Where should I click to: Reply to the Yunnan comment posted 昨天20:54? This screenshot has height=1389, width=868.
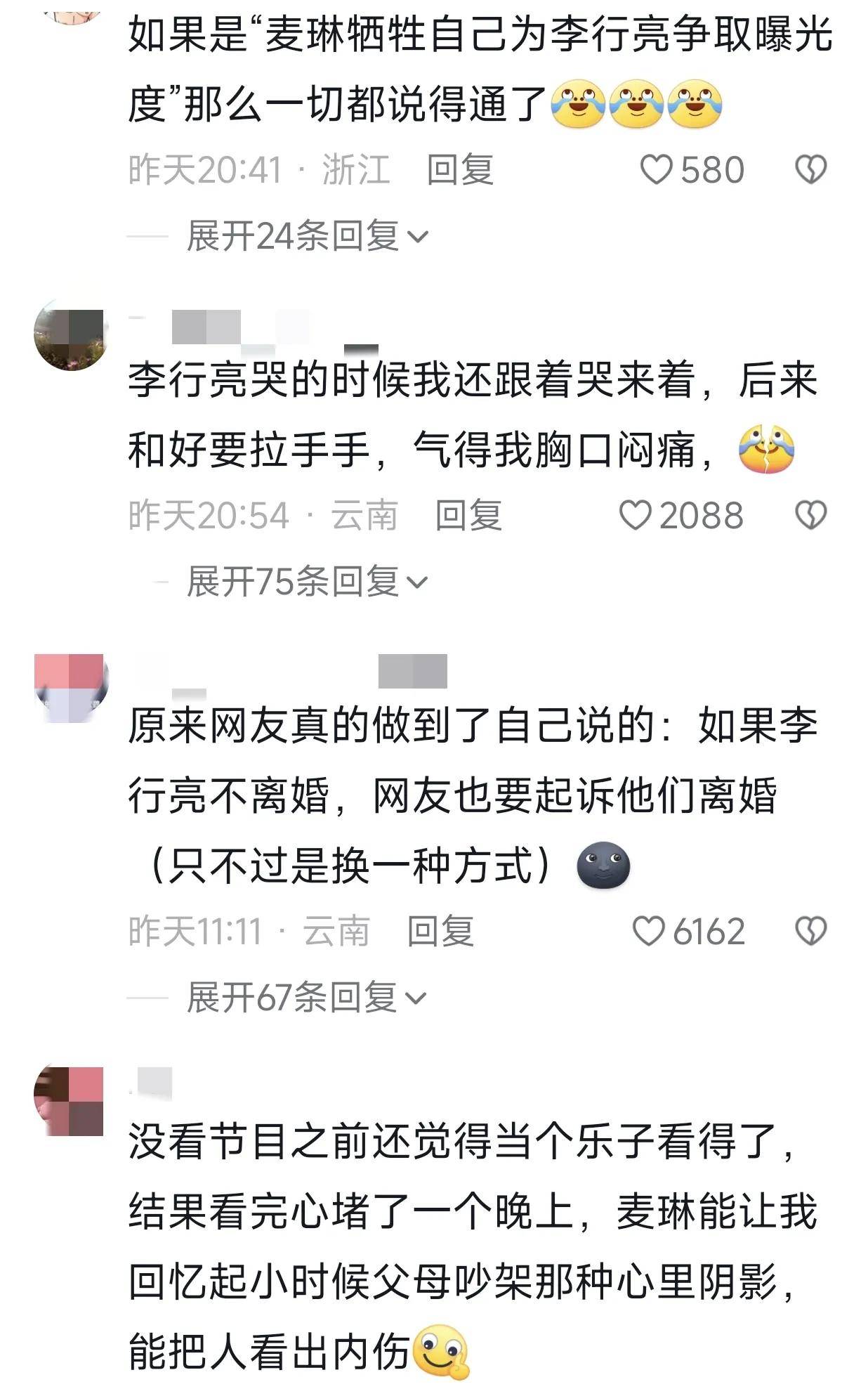point(468,516)
